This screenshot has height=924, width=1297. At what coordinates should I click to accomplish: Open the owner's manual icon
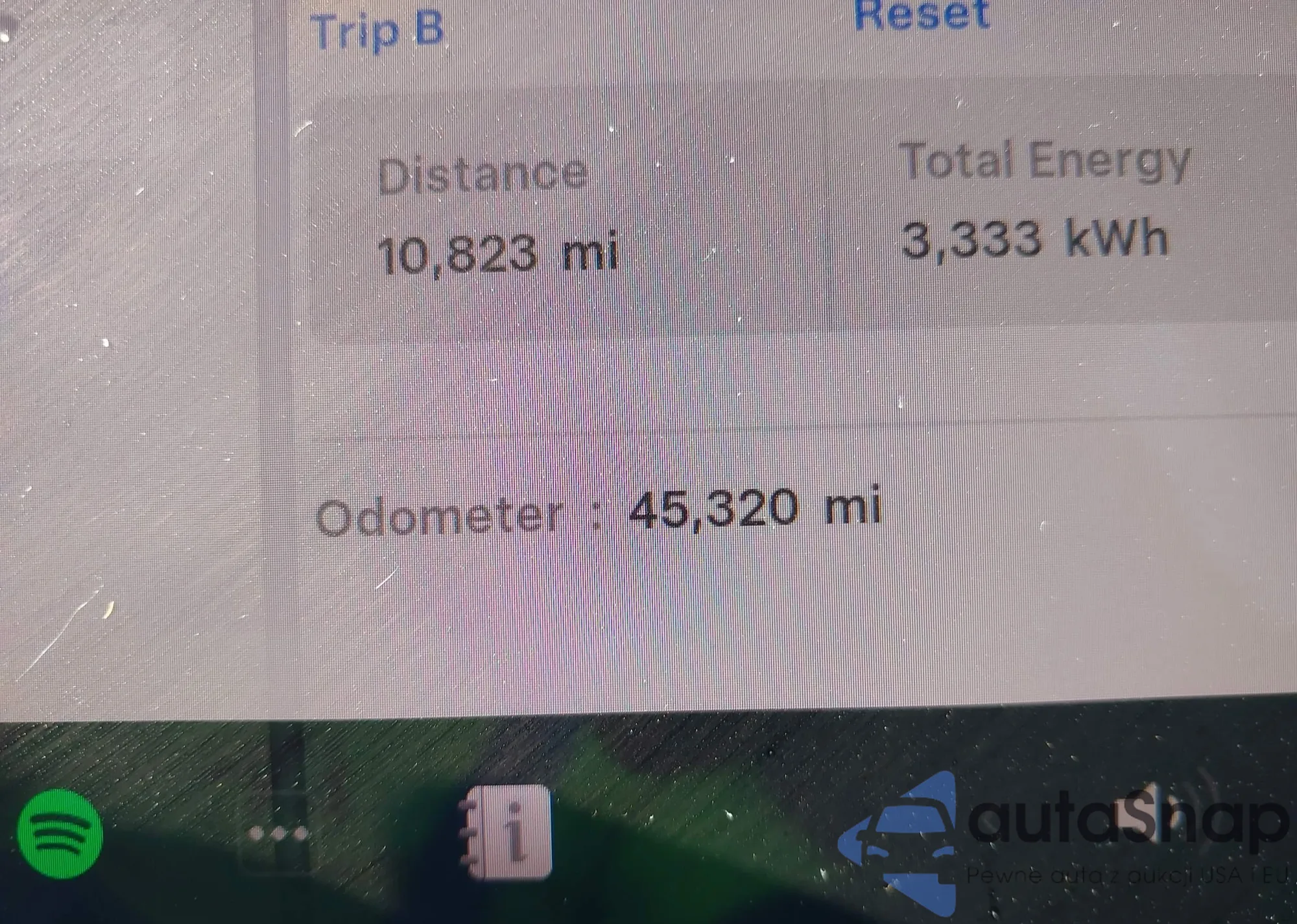point(508,833)
